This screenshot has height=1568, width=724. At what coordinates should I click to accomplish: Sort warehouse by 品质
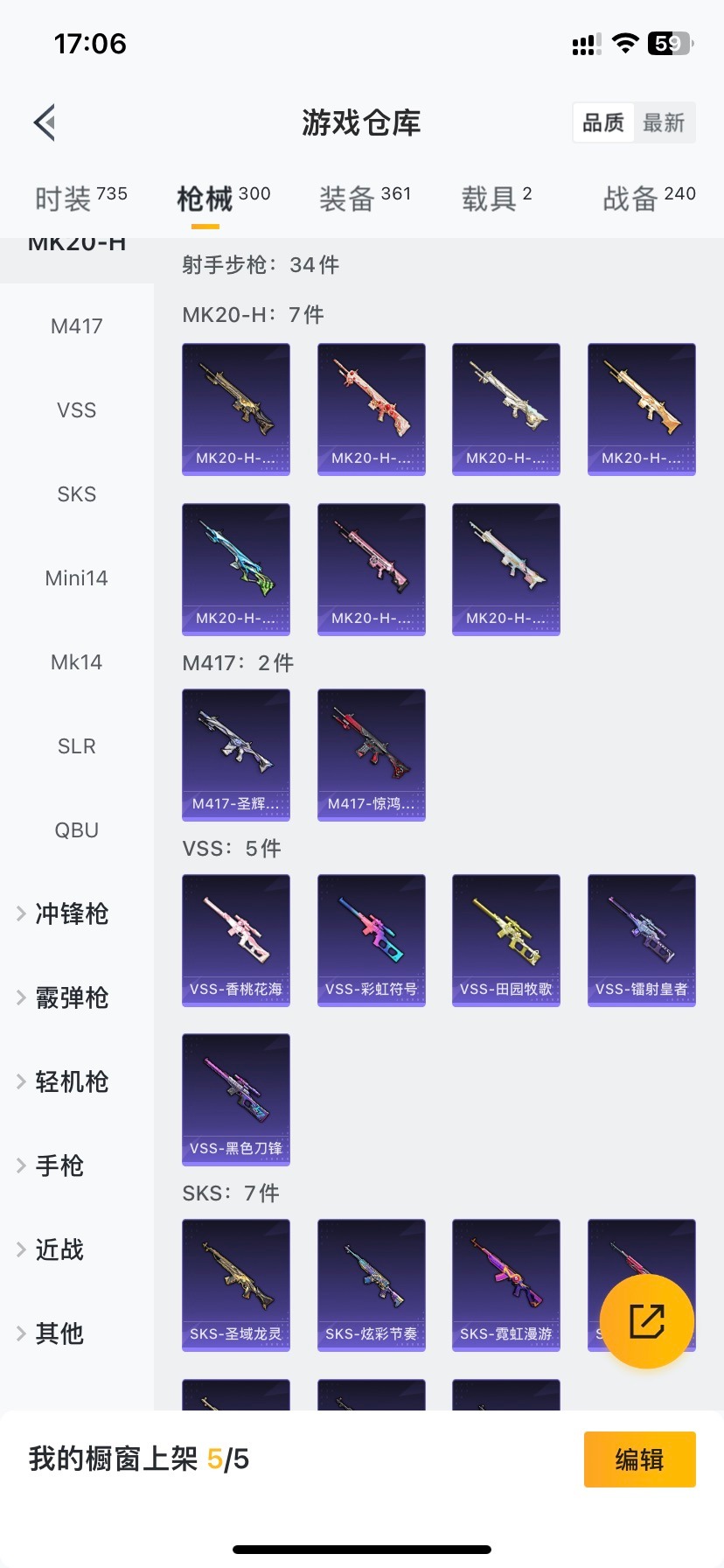[603, 122]
